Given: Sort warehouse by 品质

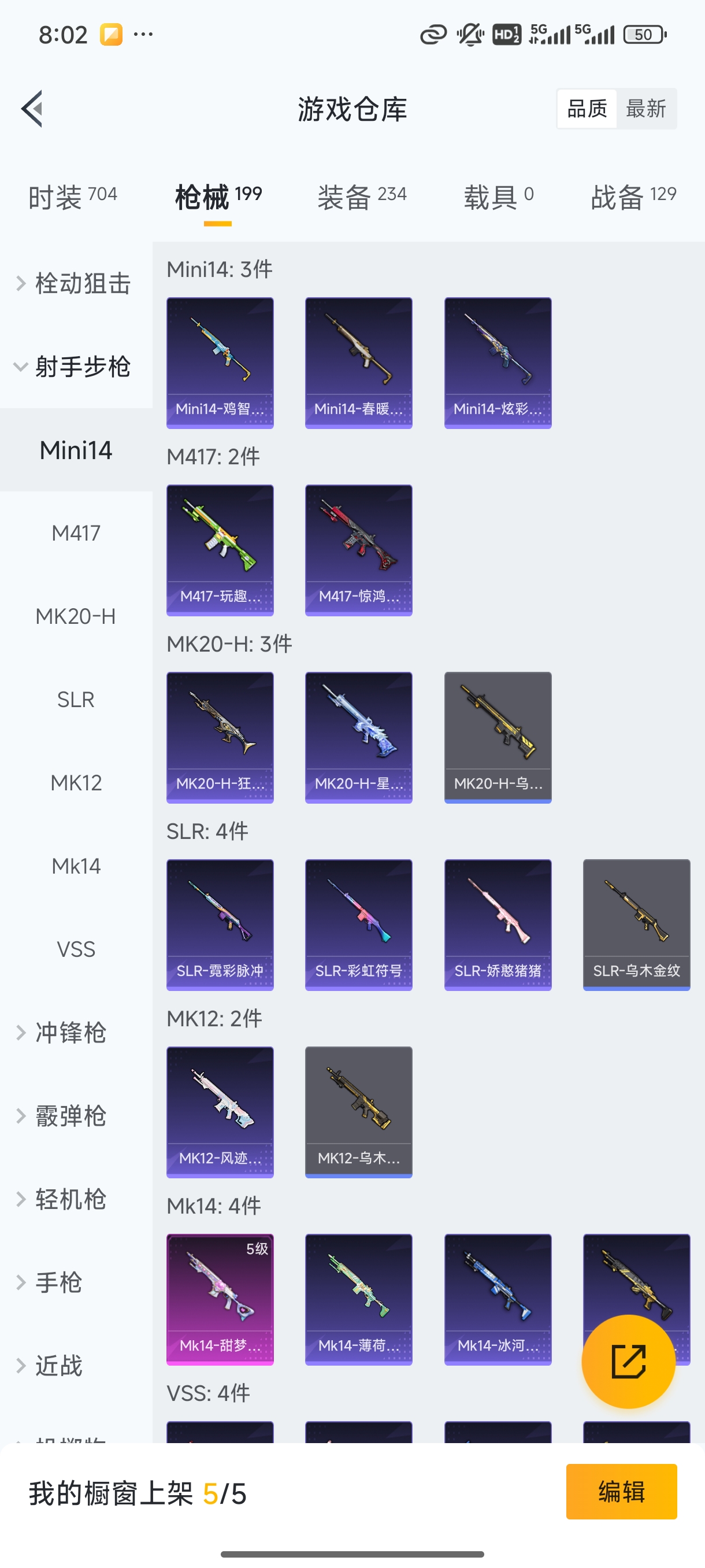Looking at the screenshot, I should [x=587, y=109].
